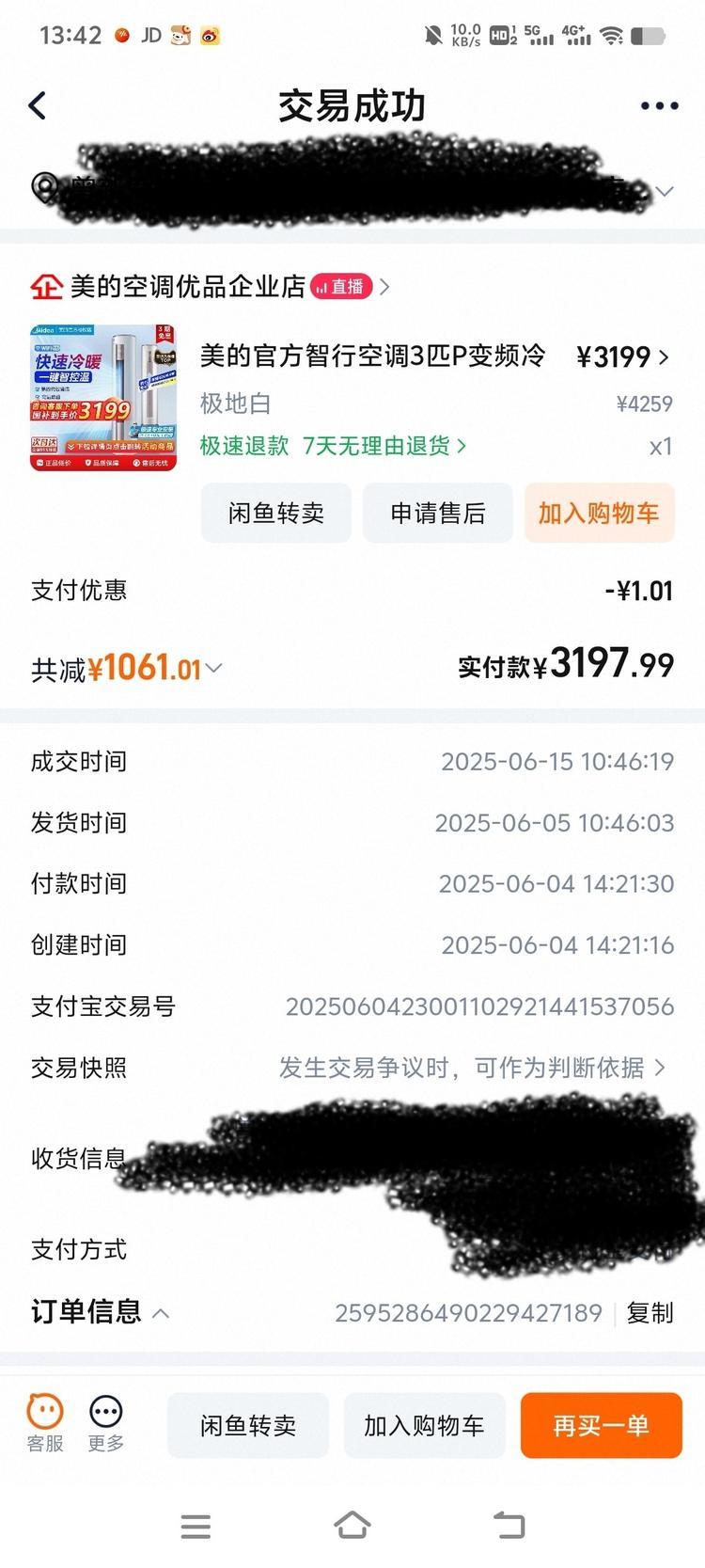Screen dimensions: 705x1568
Task: Collapse the 订单信息 section
Action: (100, 1312)
